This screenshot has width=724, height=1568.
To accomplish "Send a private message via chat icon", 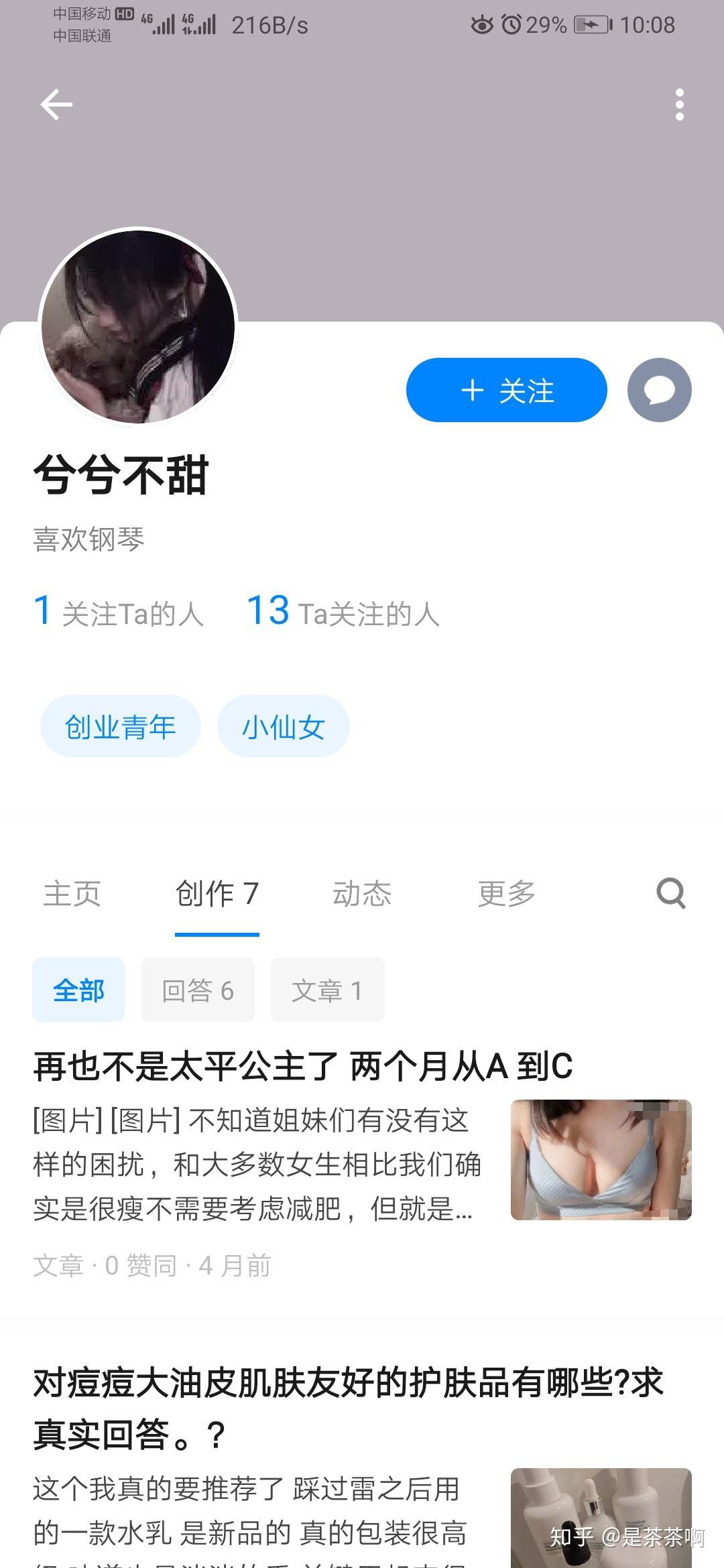I will pos(659,390).
